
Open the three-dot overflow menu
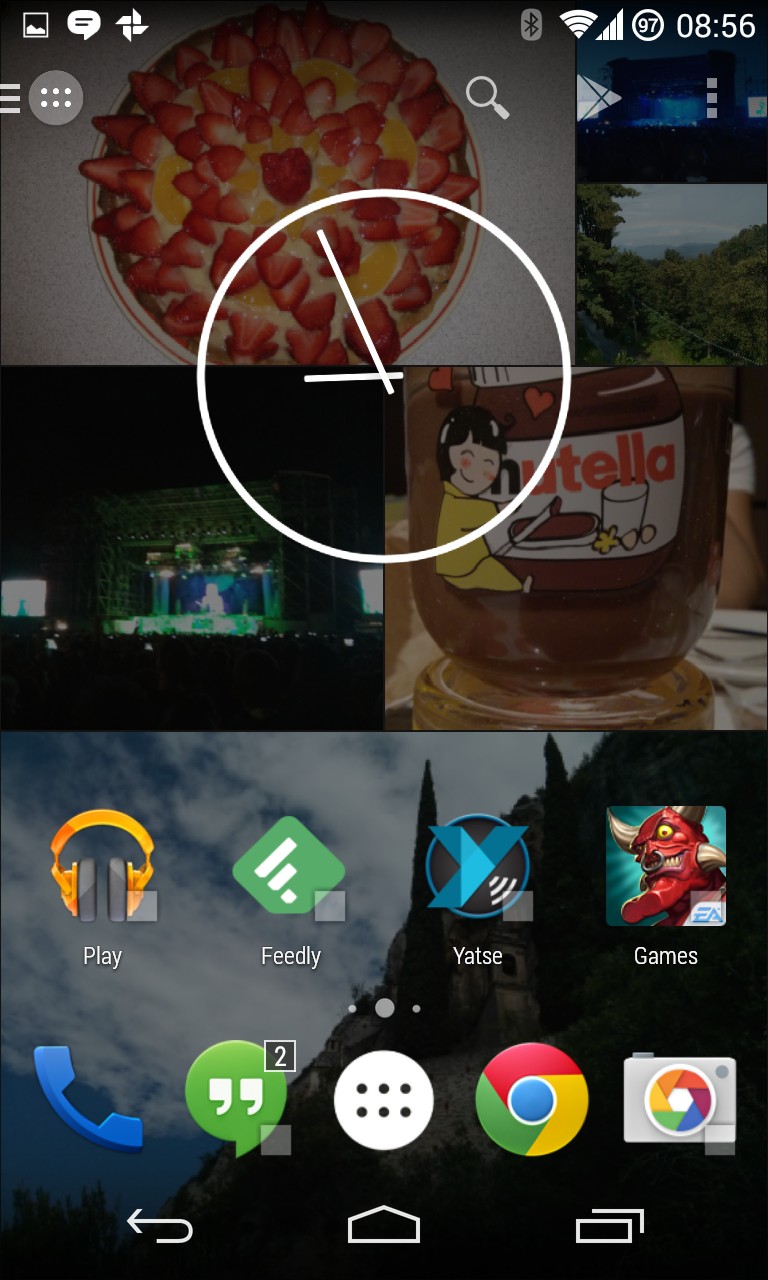click(712, 98)
